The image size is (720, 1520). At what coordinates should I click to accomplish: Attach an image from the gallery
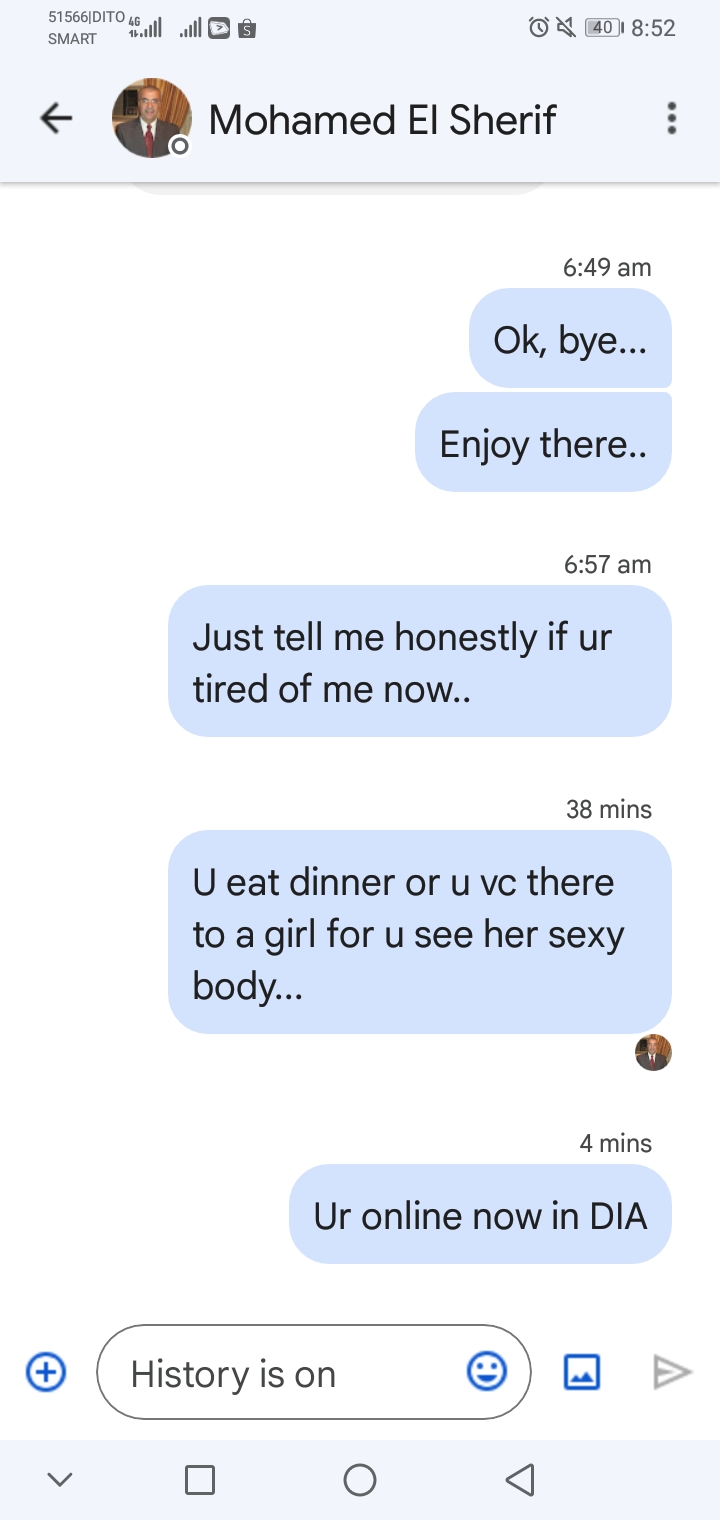click(x=582, y=1371)
